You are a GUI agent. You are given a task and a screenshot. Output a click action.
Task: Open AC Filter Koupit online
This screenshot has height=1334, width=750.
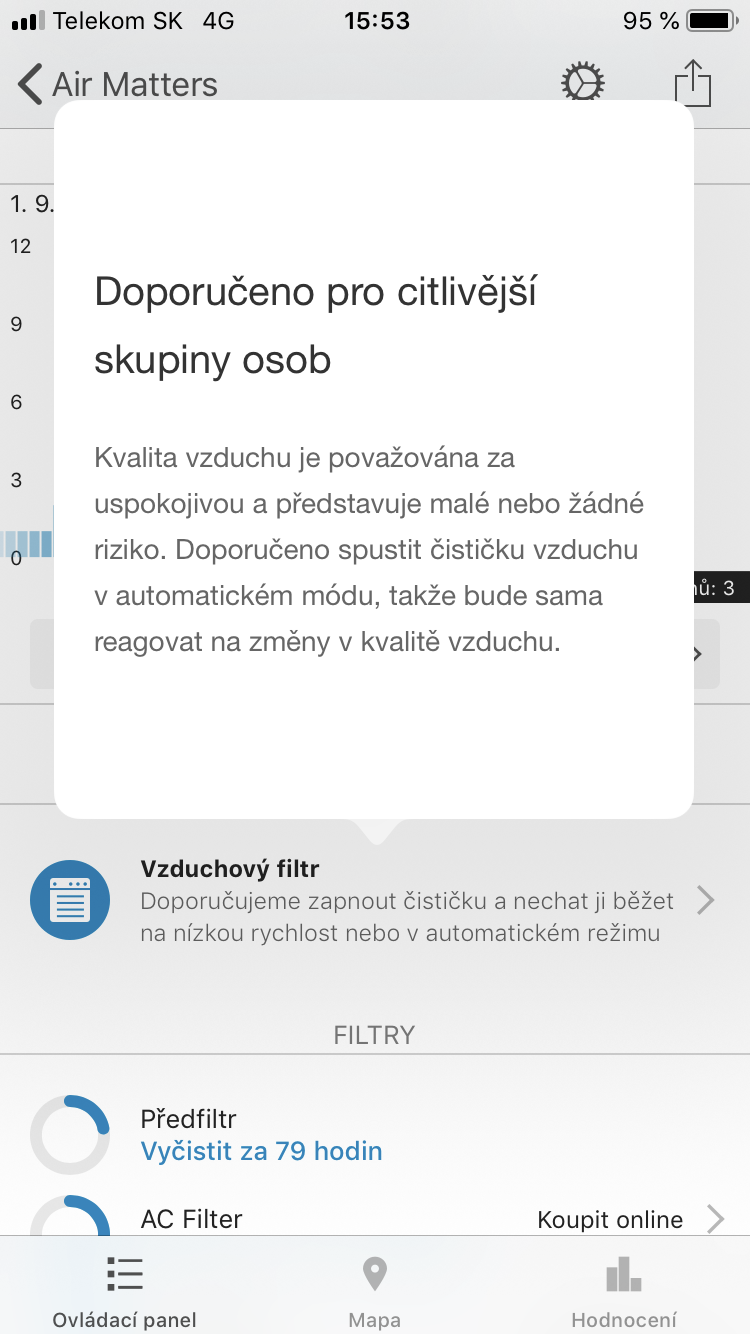(x=628, y=1219)
